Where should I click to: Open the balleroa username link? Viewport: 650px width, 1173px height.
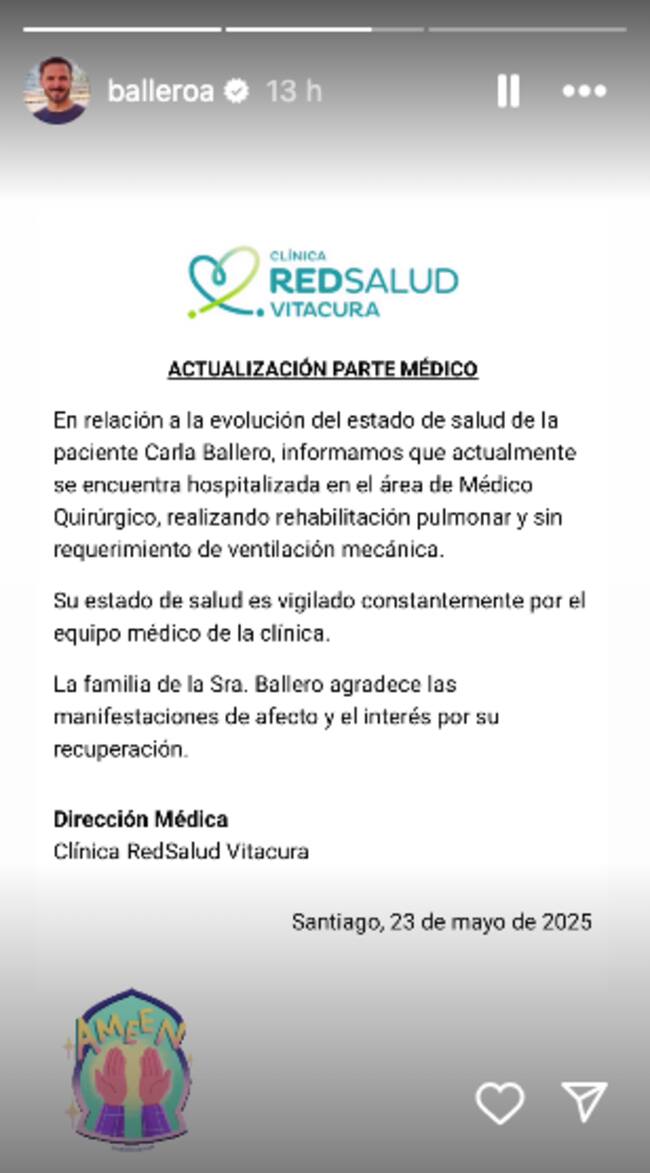(160, 91)
